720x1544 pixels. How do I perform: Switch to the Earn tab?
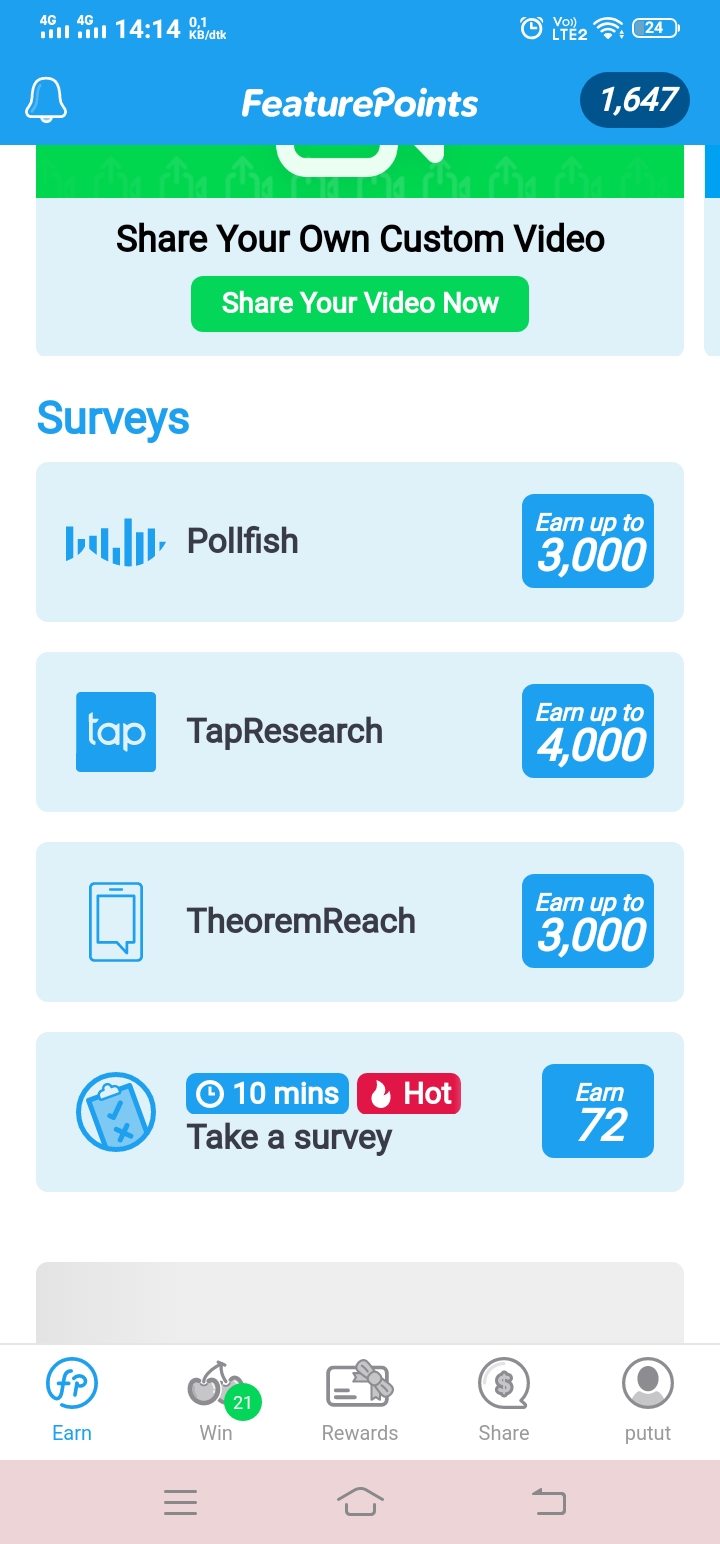click(x=72, y=1401)
